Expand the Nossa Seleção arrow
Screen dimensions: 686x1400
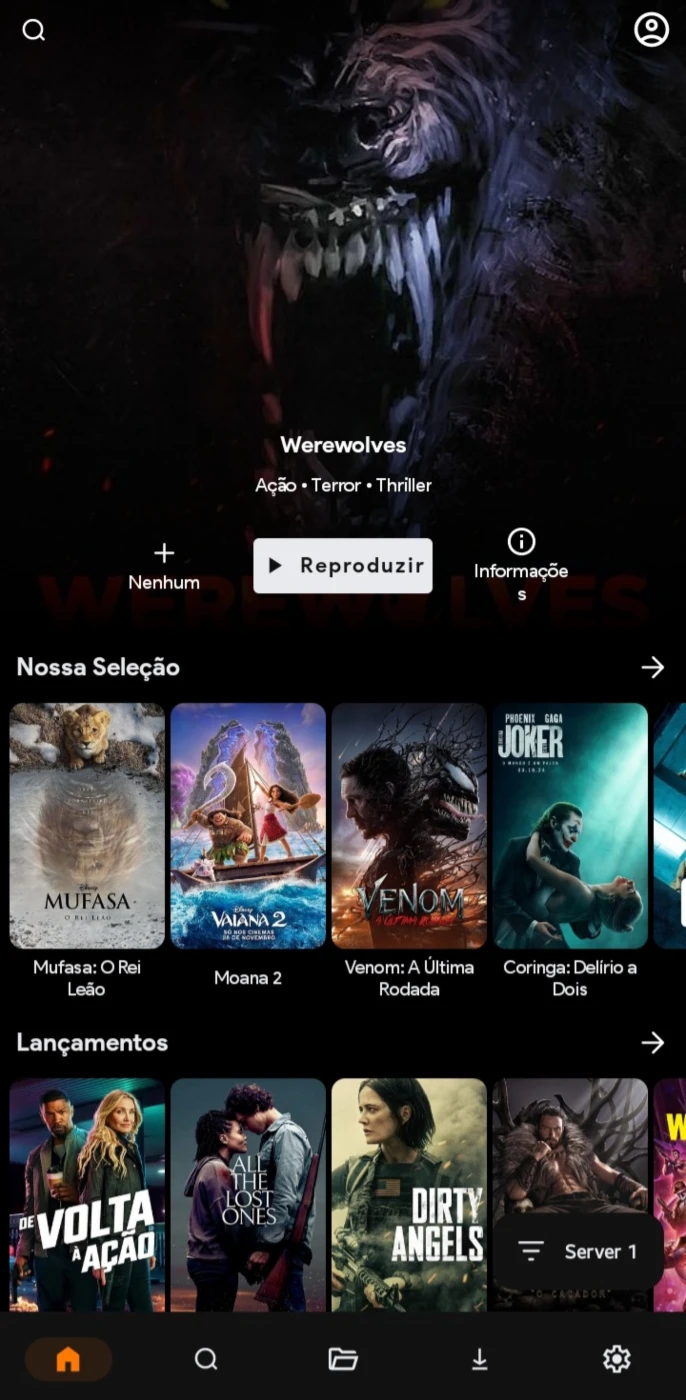pos(653,667)
